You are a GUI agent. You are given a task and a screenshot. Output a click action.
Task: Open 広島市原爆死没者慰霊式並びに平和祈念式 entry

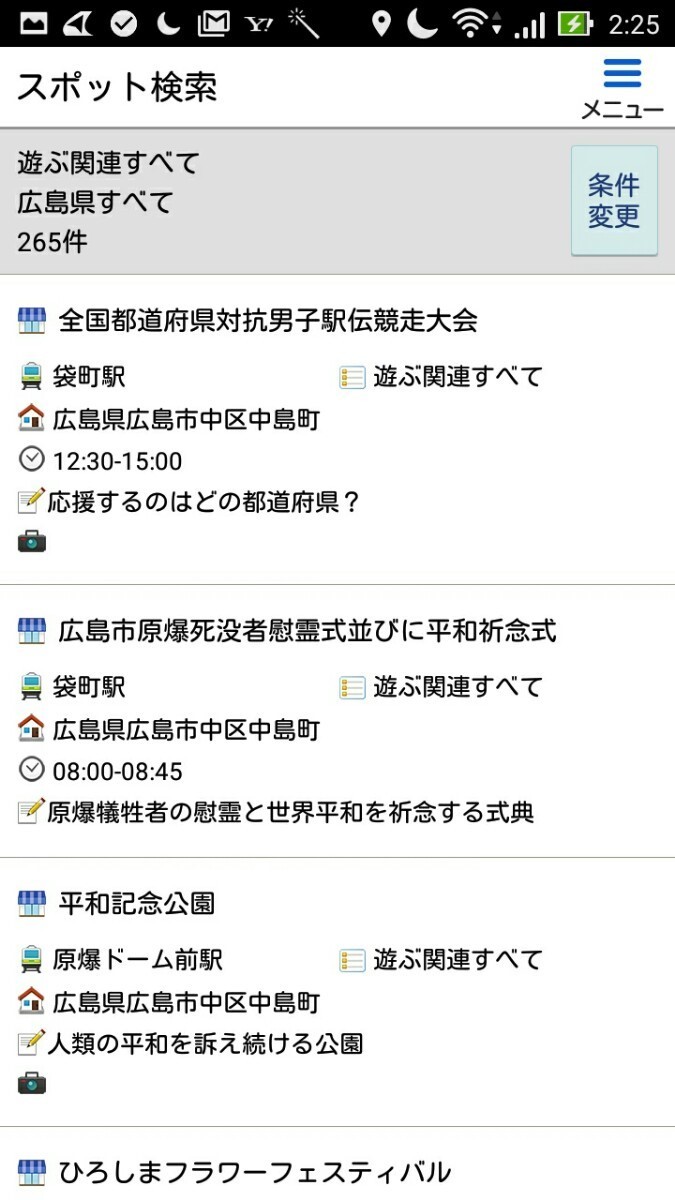click(x=306, y=631)
